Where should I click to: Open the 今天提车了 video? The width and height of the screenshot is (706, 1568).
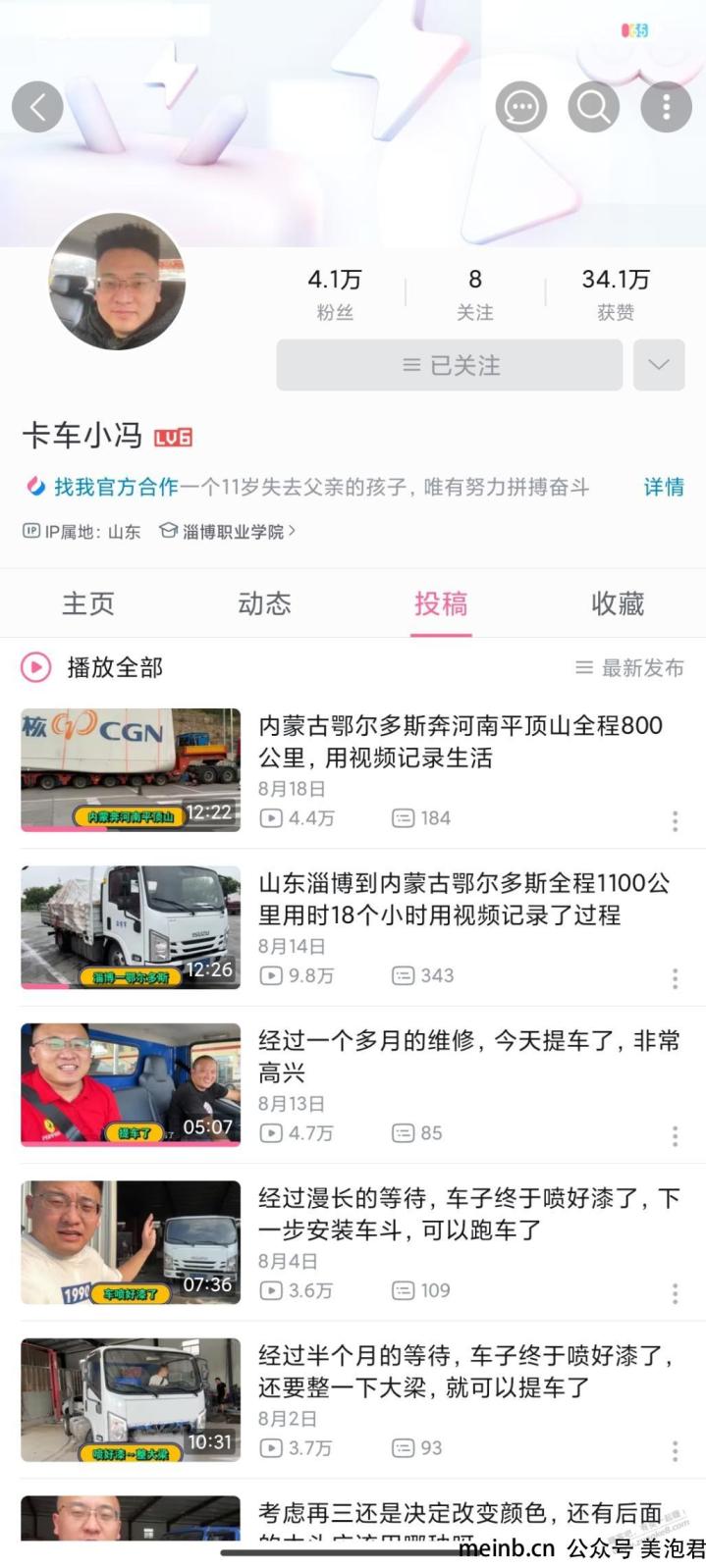[467, 1055]
